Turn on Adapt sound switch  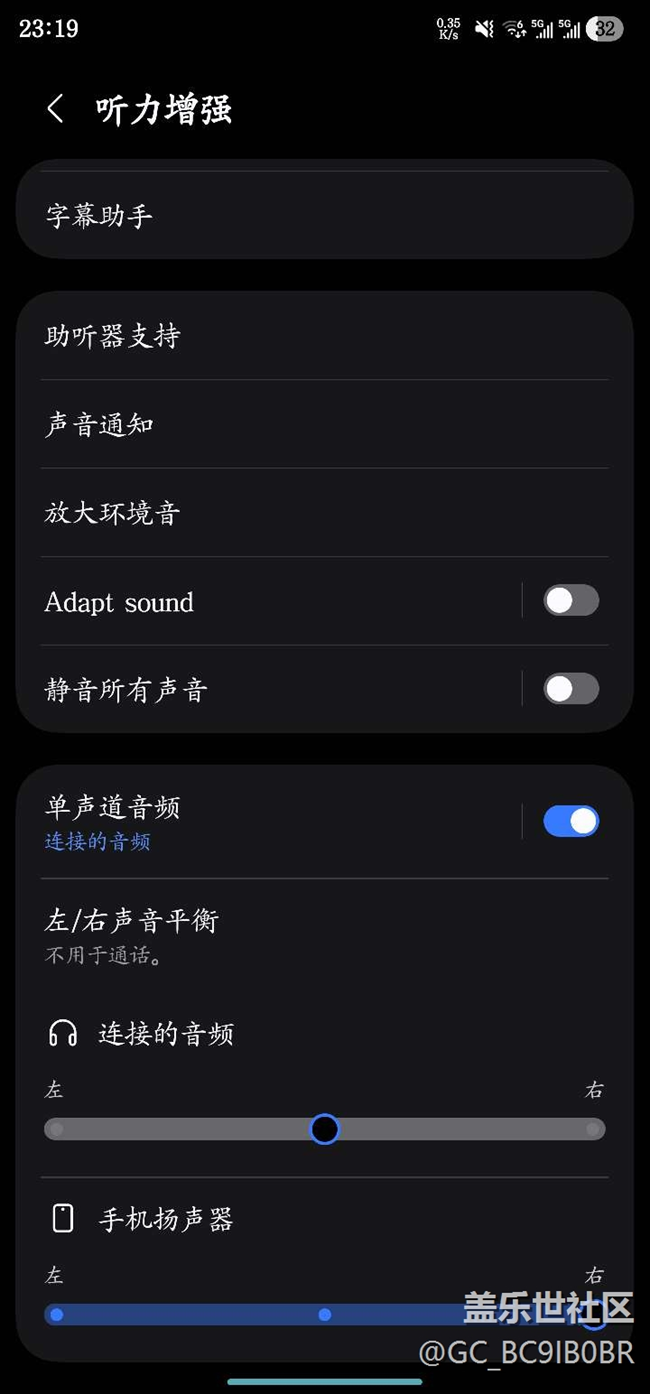pyautogui.click(x=571, y=601)
